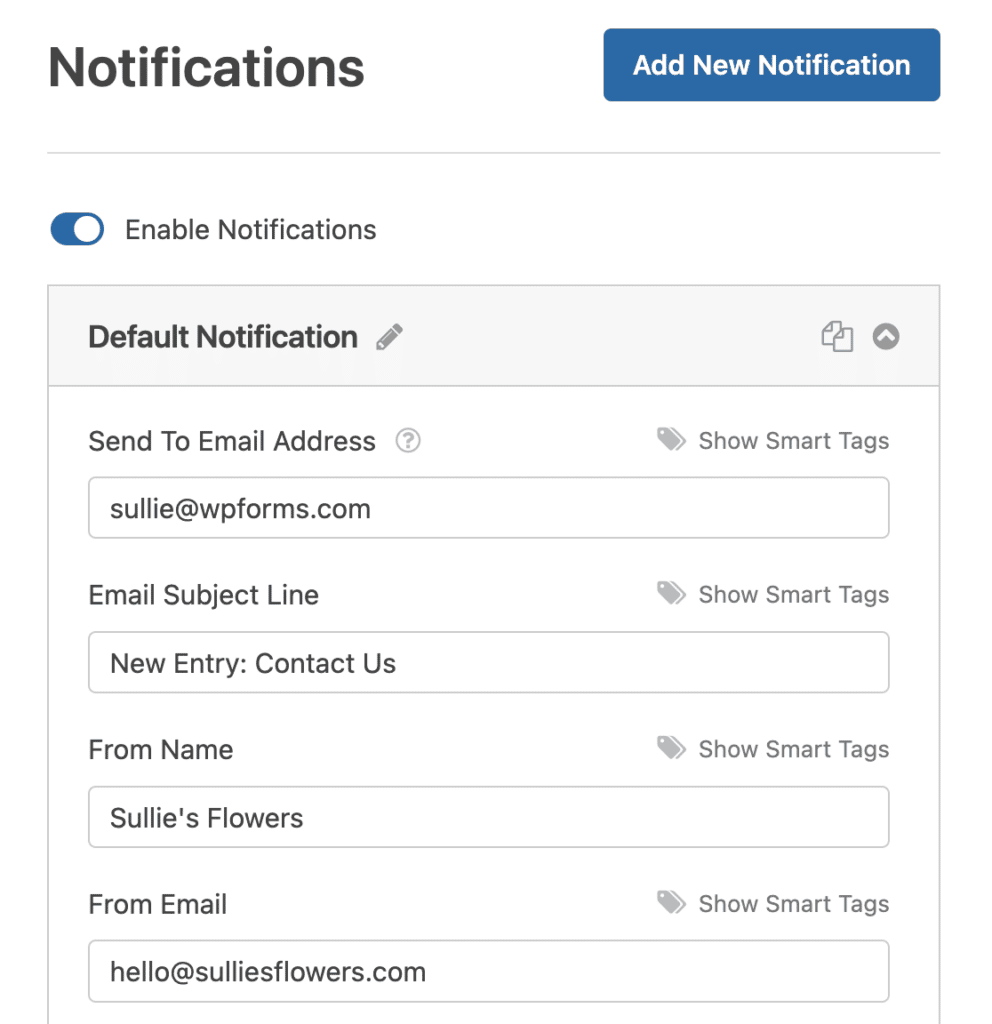Turn off notifications using the blue switch
992x1024 pixels.
tap(77, 229)
